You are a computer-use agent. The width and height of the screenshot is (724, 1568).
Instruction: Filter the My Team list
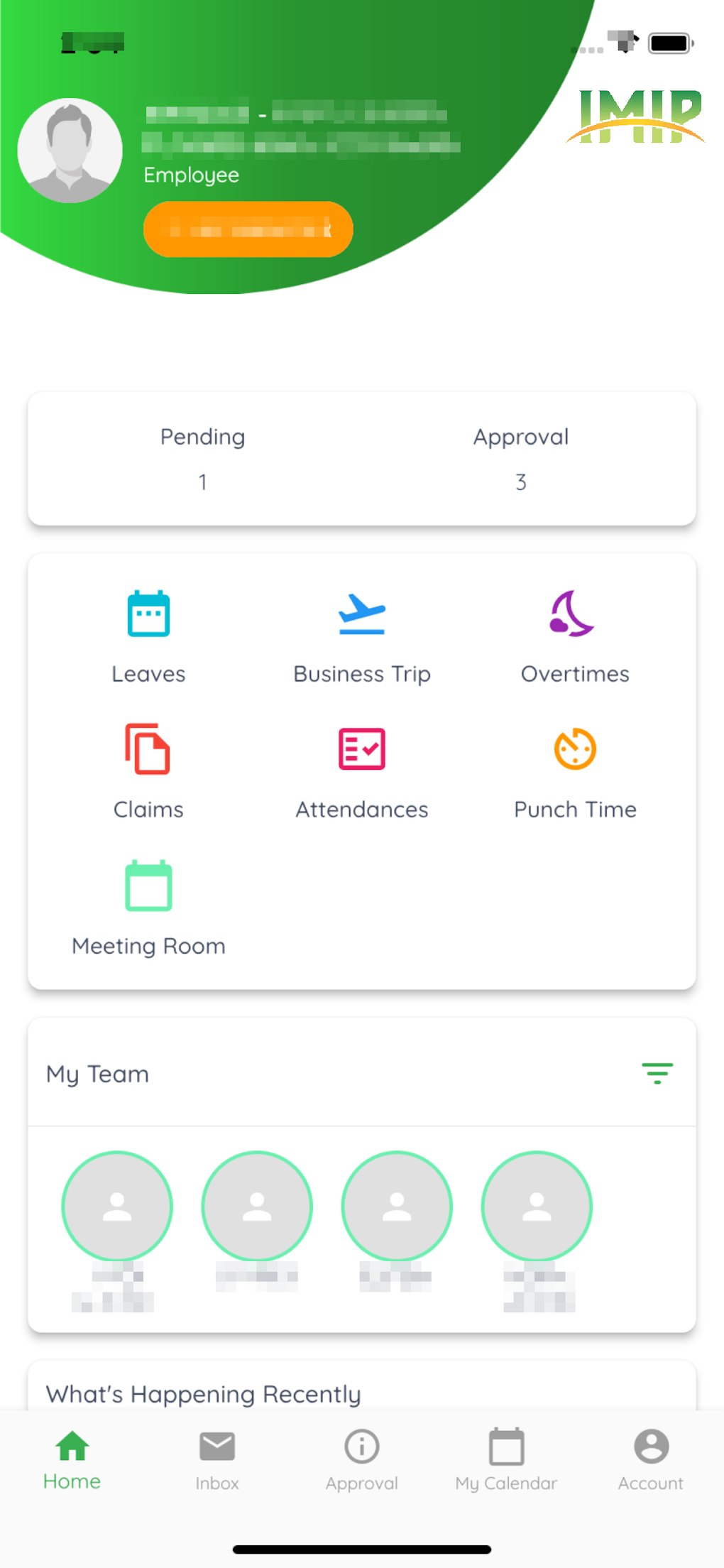[x=657, y=1073]
